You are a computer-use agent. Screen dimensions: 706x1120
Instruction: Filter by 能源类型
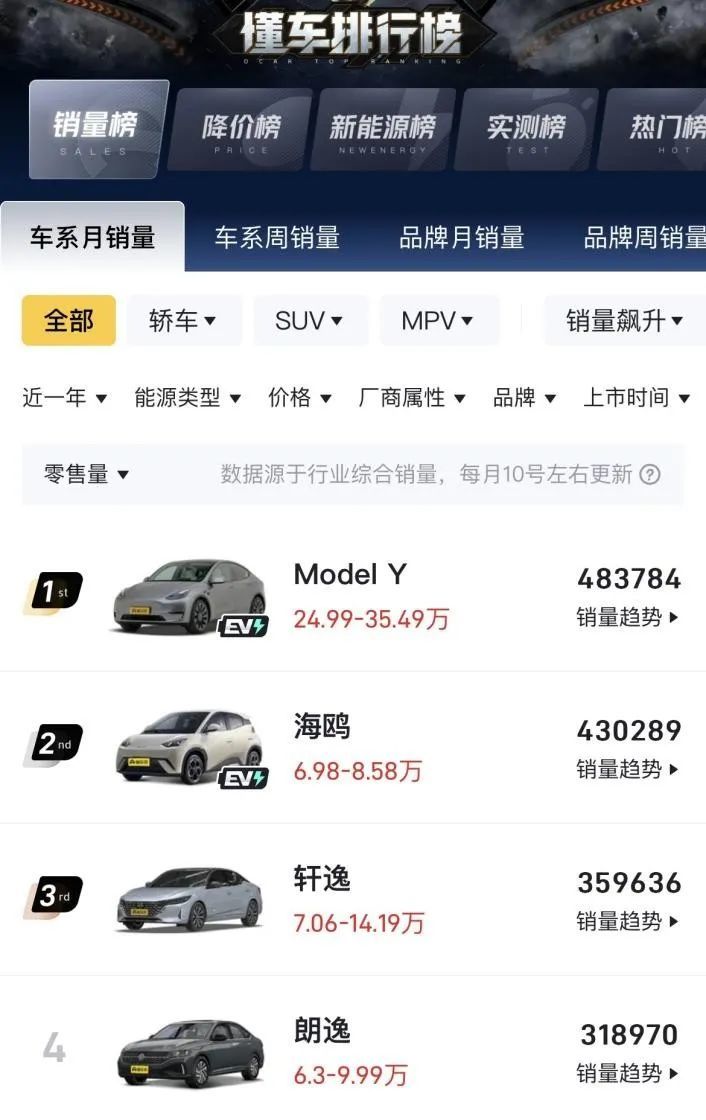[188, 398]
